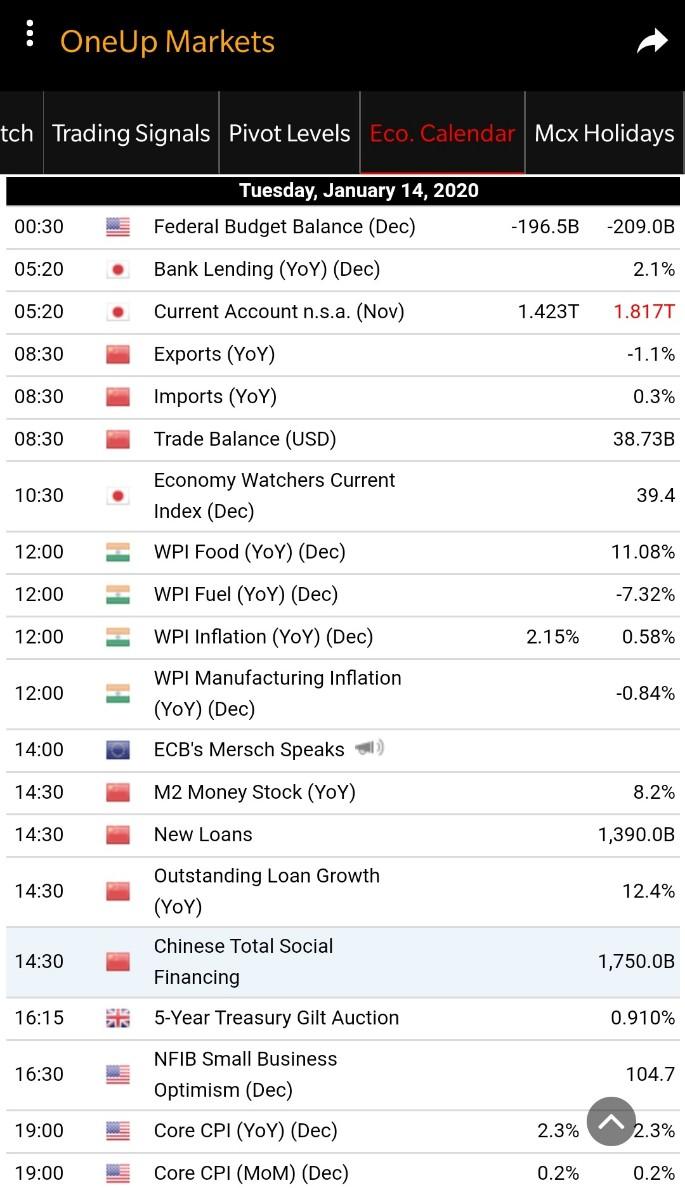Viewport: 685px width, 1188px height.
Task: Open the Federal Budget Balance (Dec) event
Action: (x=342, y=227)
